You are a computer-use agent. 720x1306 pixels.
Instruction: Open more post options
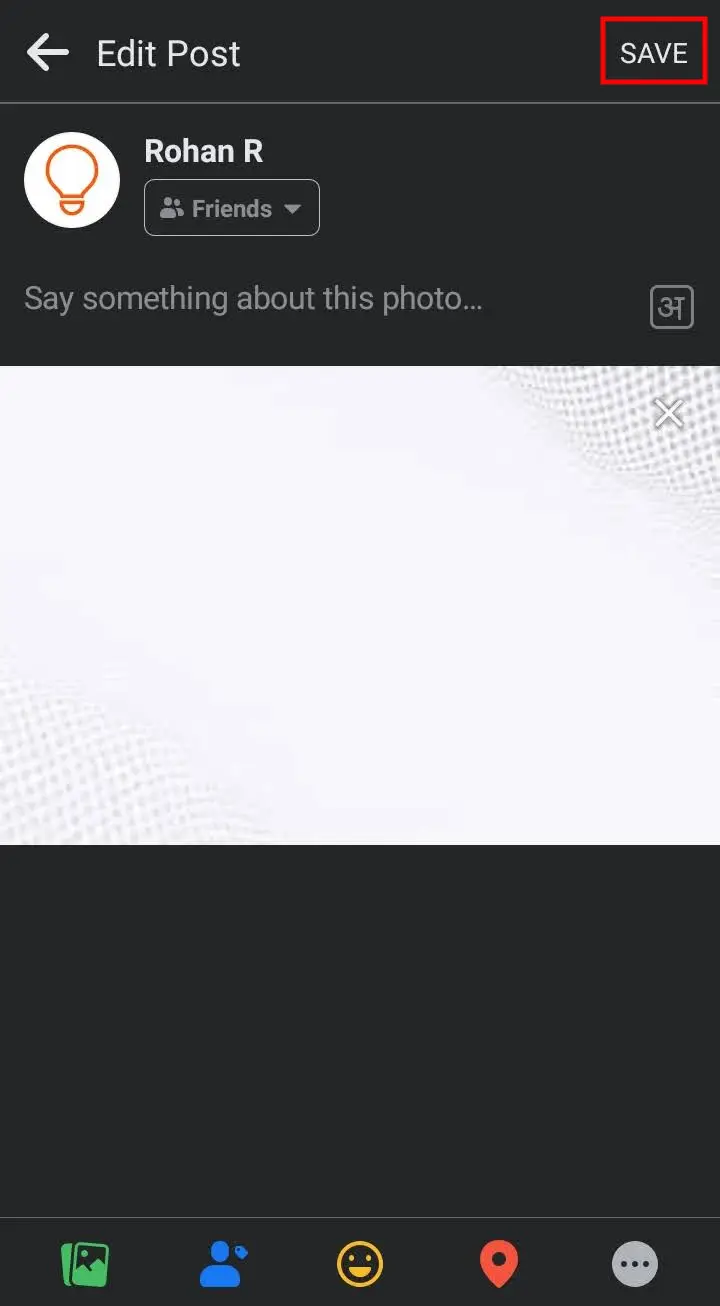coord(635,1264)
